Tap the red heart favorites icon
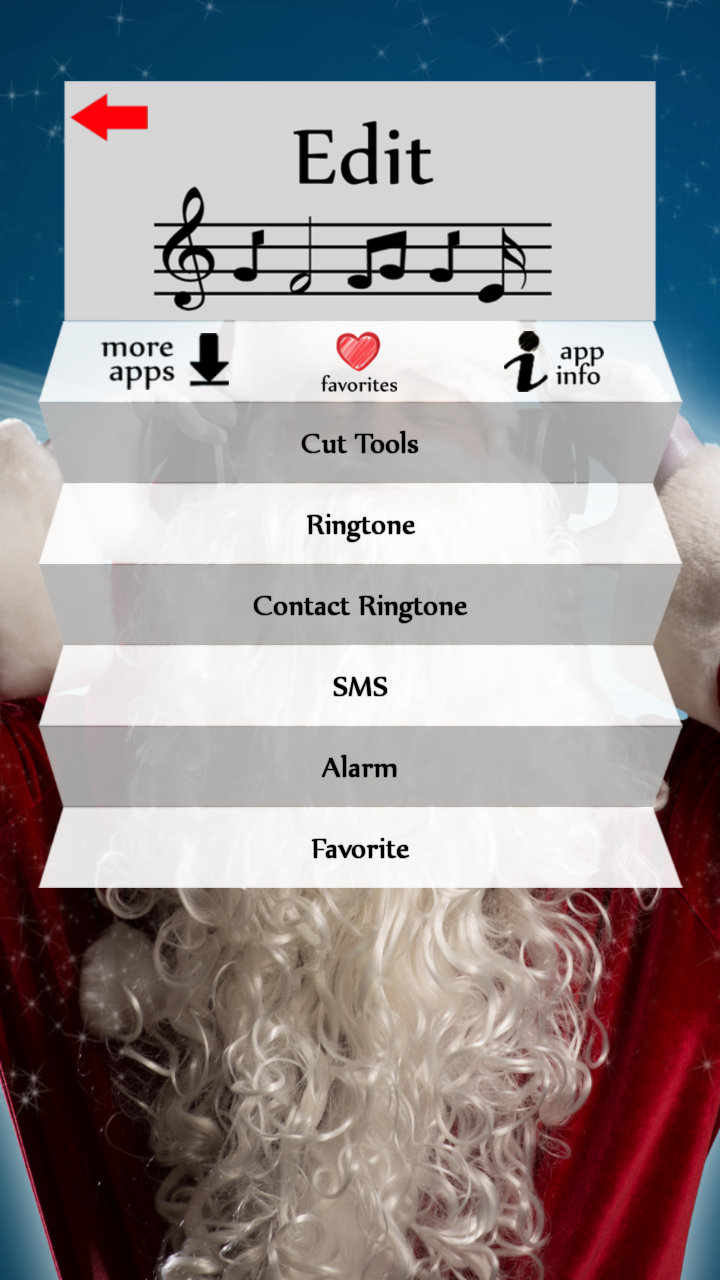 pos(358,352)
